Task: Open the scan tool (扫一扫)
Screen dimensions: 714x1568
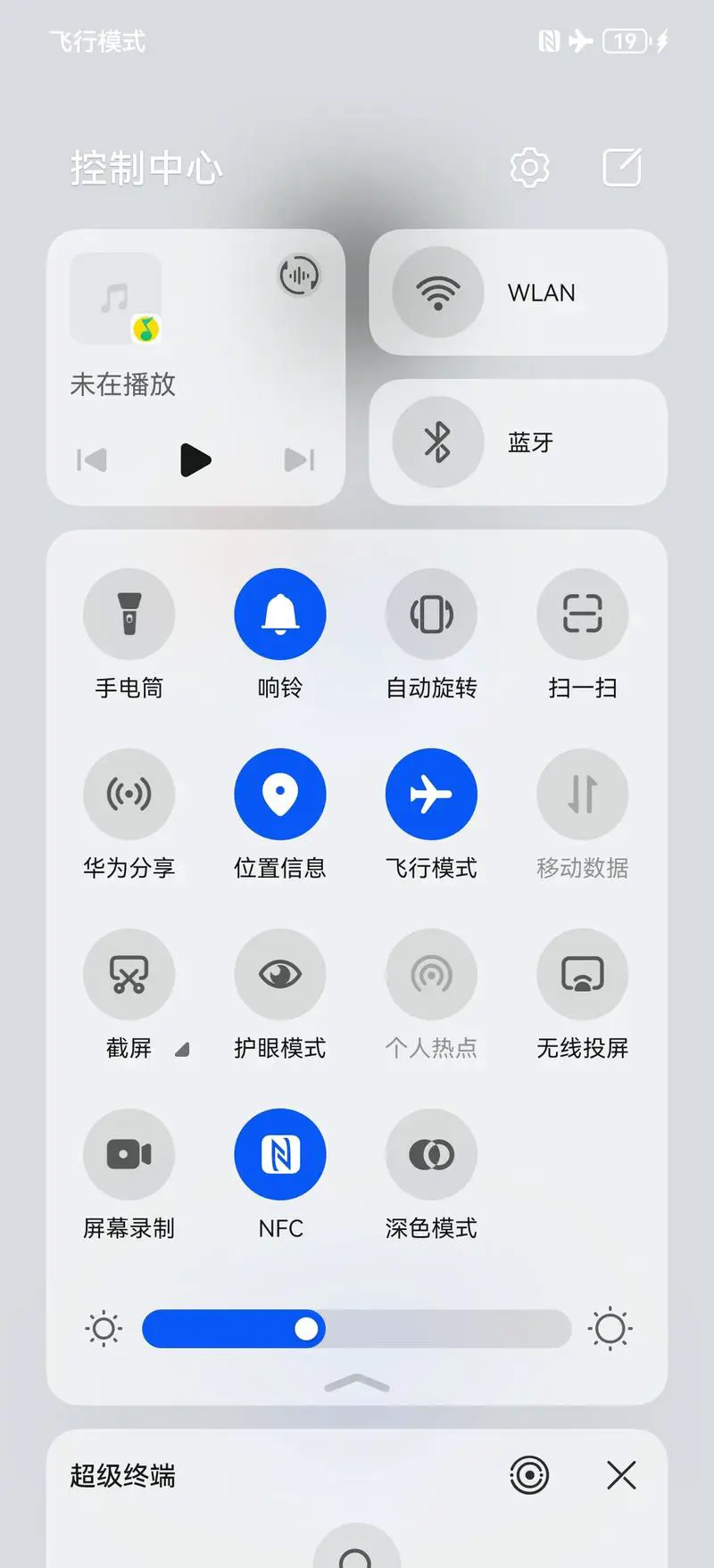Action: [x=583, y=614]
